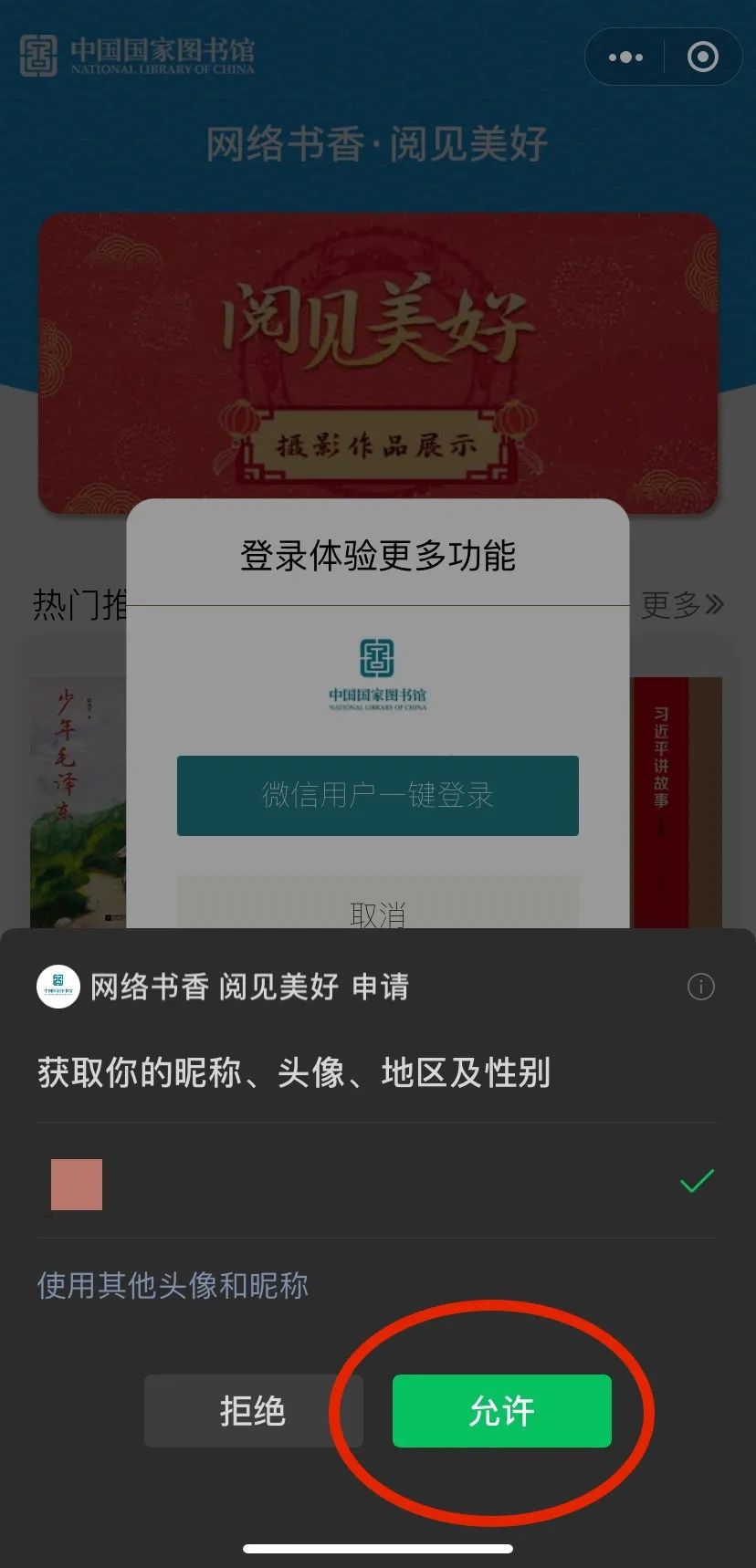The height and width of the screenshot is (1568, 756).
Task: Decline the request with 拒绝
Action: (x=253, y=1411)
